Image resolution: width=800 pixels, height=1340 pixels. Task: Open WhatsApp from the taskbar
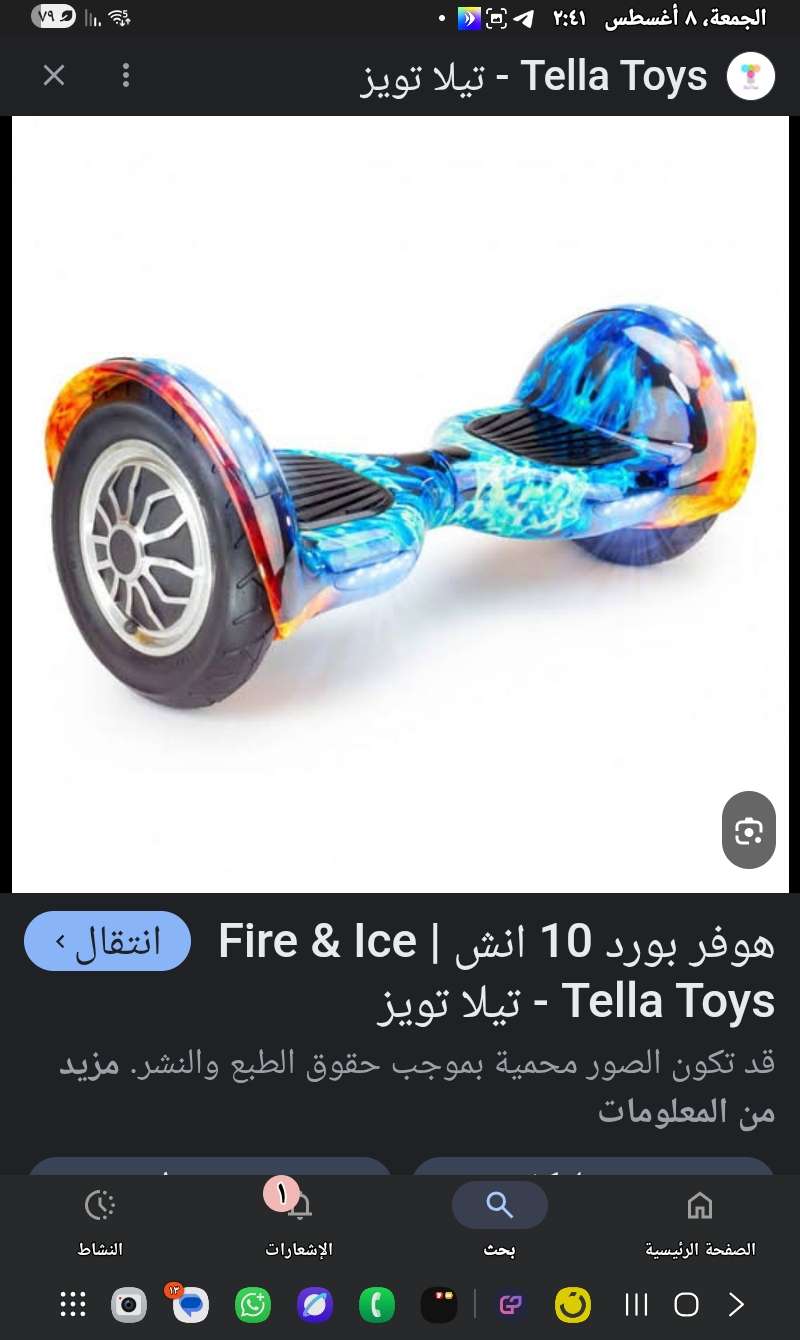253,1305
